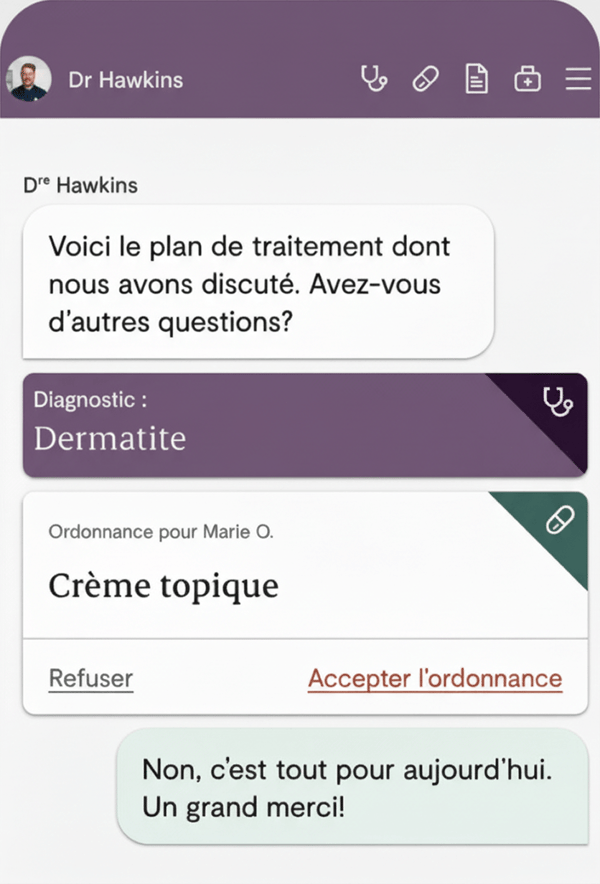Open the medical kit icon in header
Viewport: 600px width, 884px height.
click(x=527, y=79)
